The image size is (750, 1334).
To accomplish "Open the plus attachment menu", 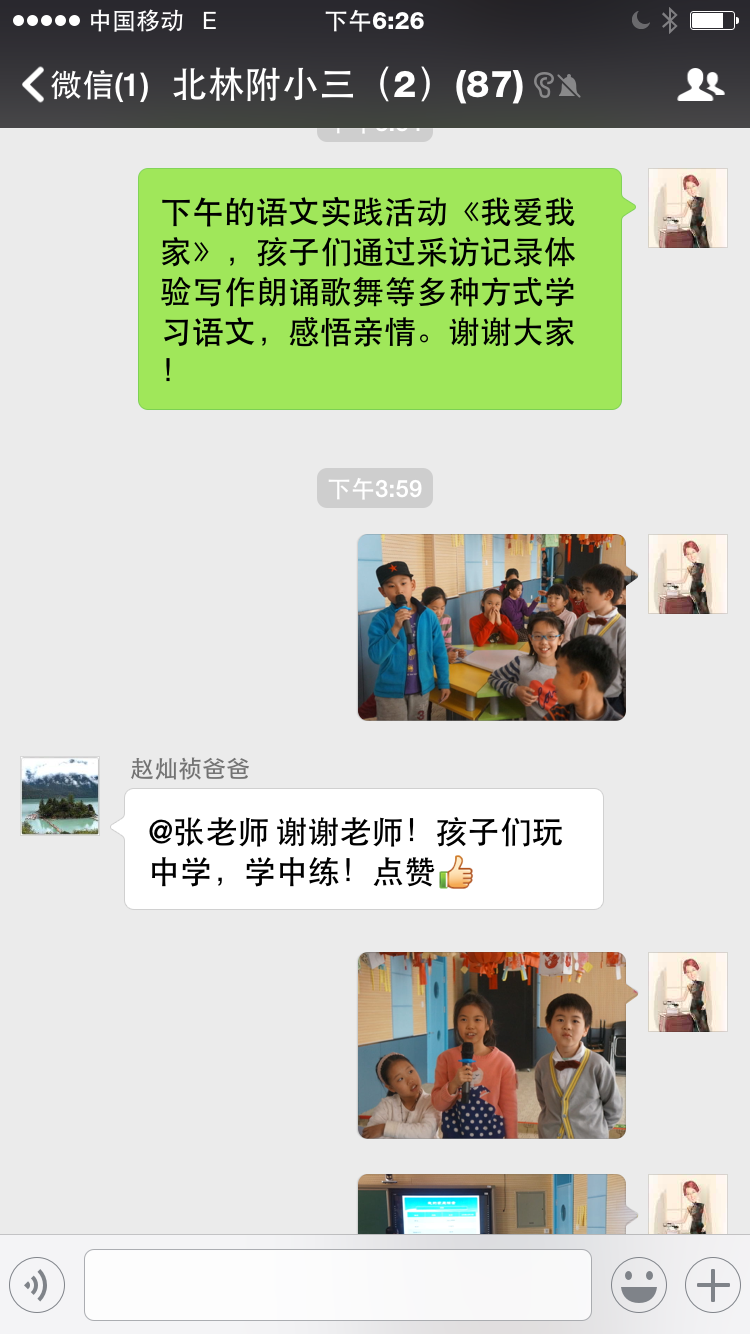I will [712, 1284].
